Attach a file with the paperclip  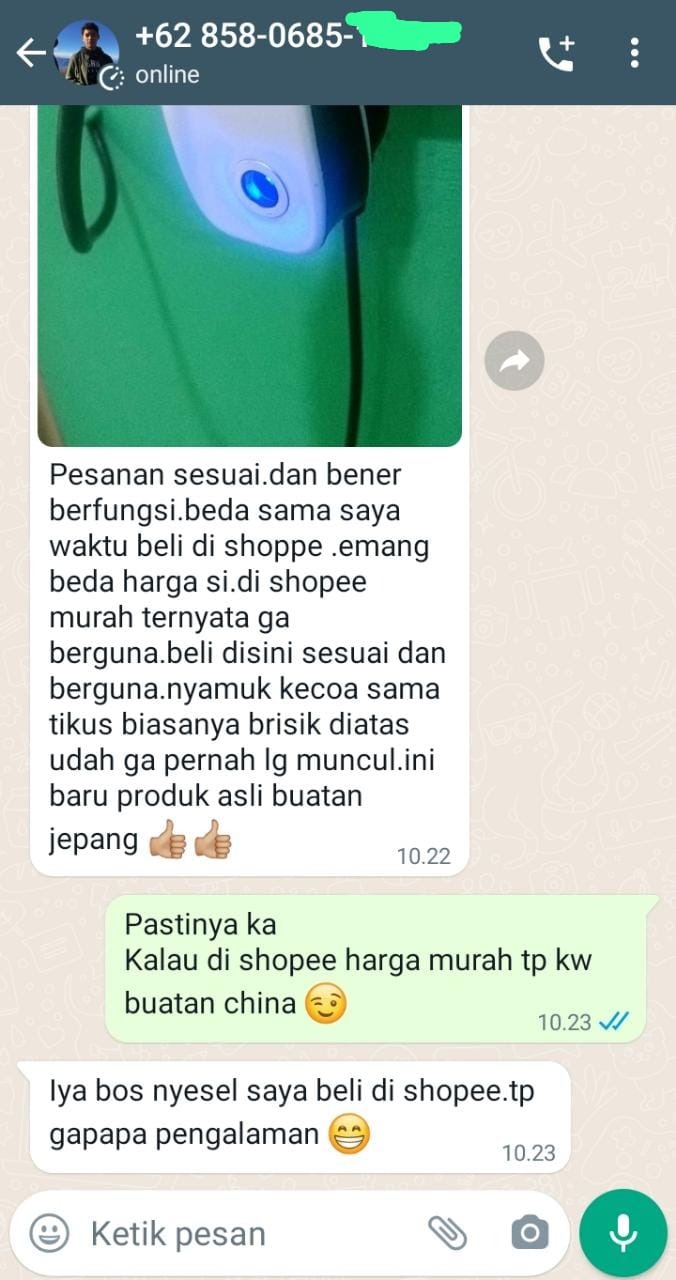tap(447, 1233)
